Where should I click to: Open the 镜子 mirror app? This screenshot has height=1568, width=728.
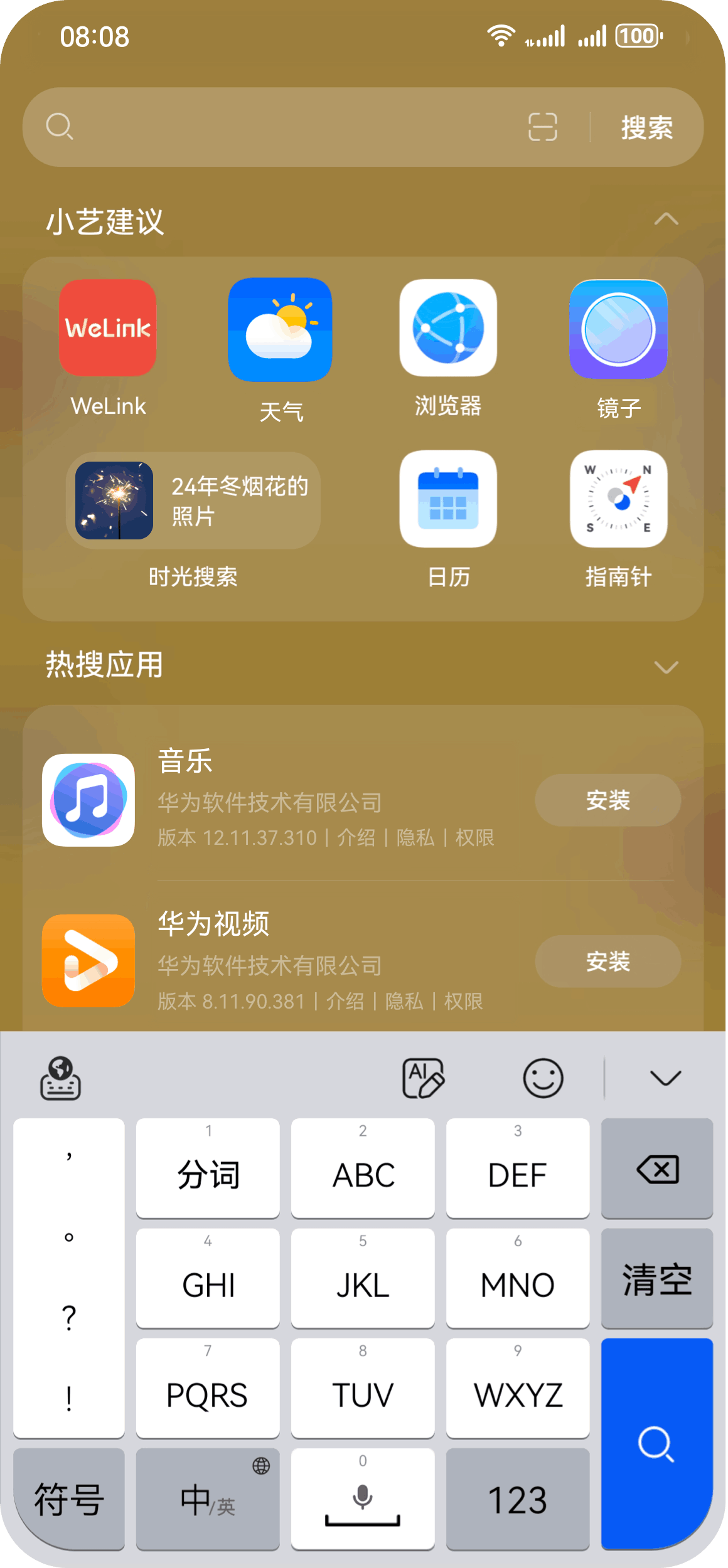[x=618, y=330]
